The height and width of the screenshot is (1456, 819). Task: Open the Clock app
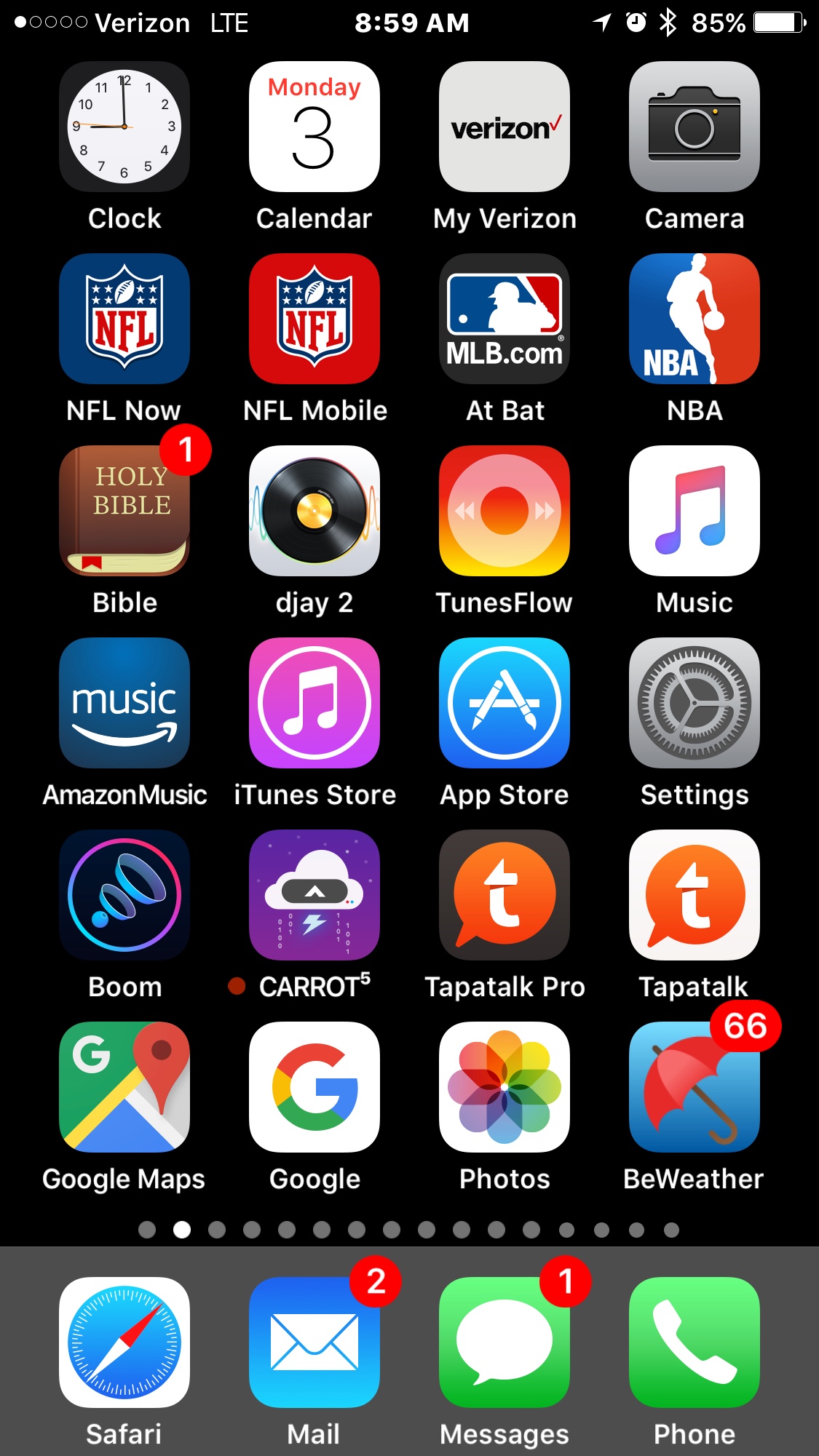click(124, 127)
